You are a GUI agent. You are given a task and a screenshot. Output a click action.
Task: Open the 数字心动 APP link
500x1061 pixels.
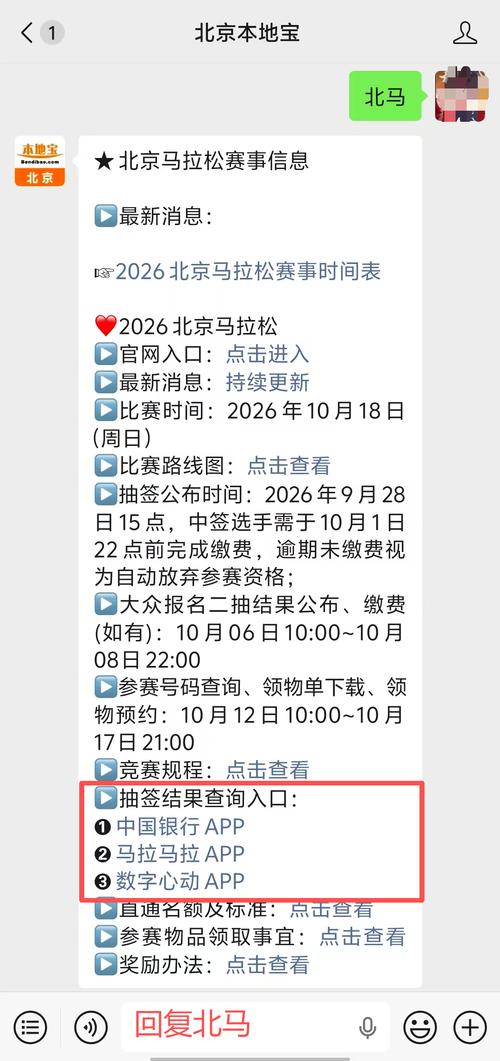tap(180, 882)
